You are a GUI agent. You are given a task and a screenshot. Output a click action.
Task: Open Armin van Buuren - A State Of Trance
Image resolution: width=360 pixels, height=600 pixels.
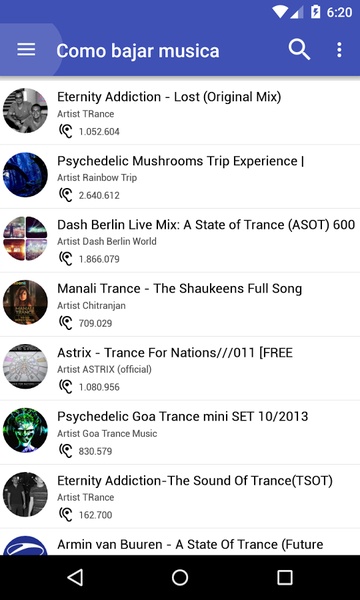pos(180,542)
